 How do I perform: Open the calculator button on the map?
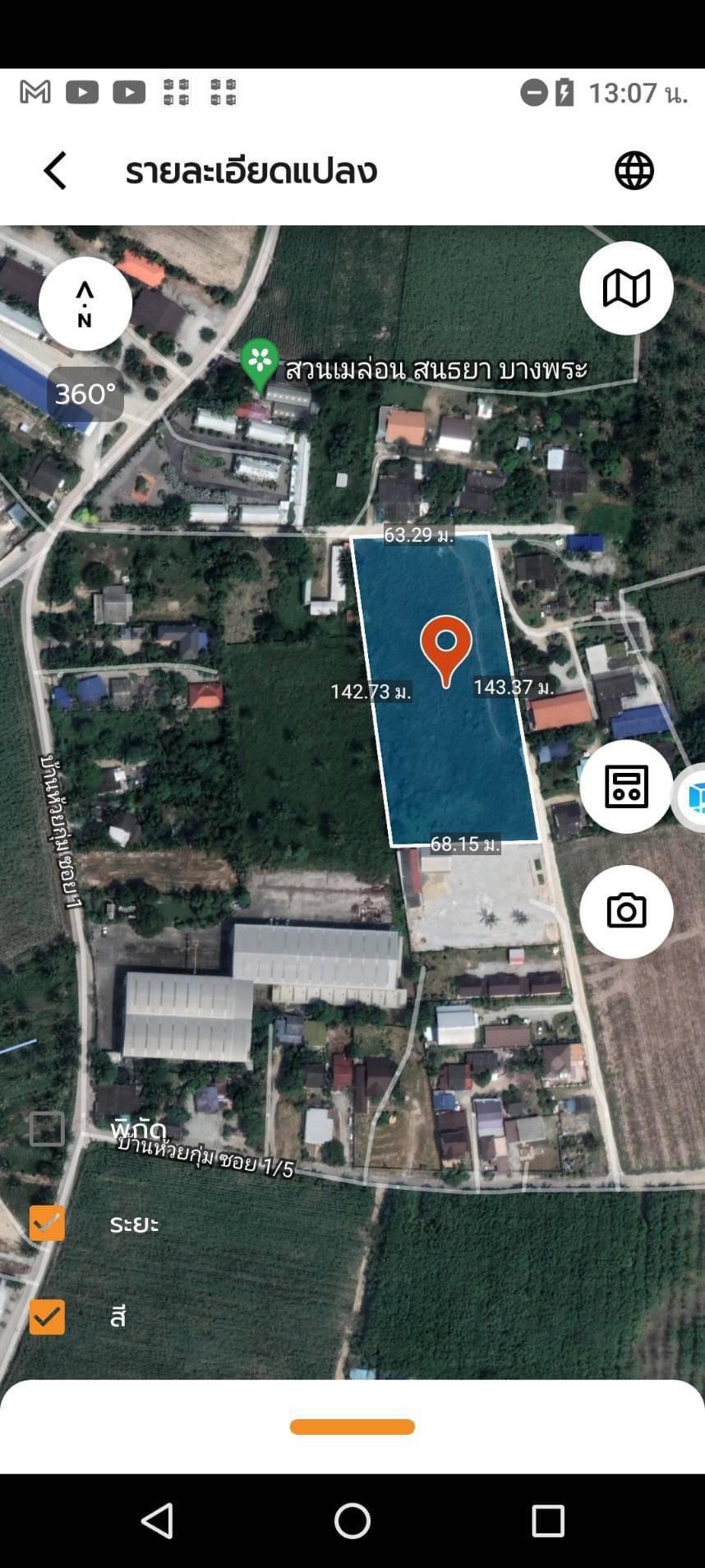[626, 786]
